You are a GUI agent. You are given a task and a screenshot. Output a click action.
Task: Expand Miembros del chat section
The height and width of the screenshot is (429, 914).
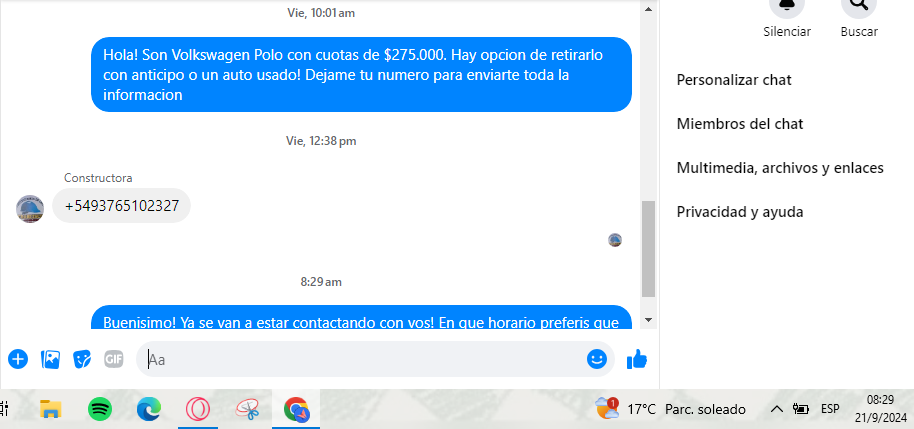[x=740, y=124]
